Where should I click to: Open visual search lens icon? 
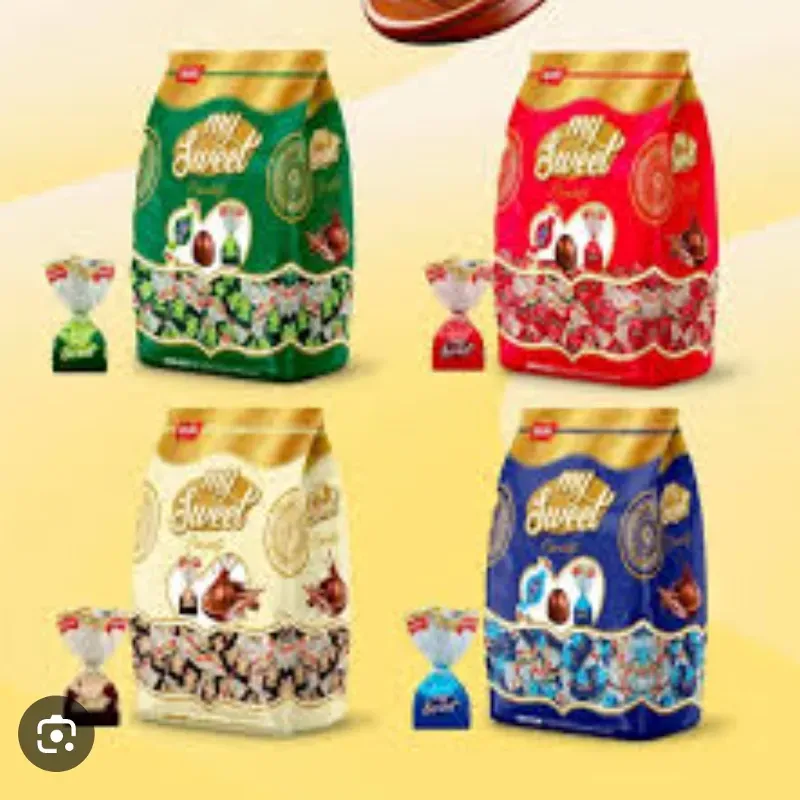click(56, 734)
